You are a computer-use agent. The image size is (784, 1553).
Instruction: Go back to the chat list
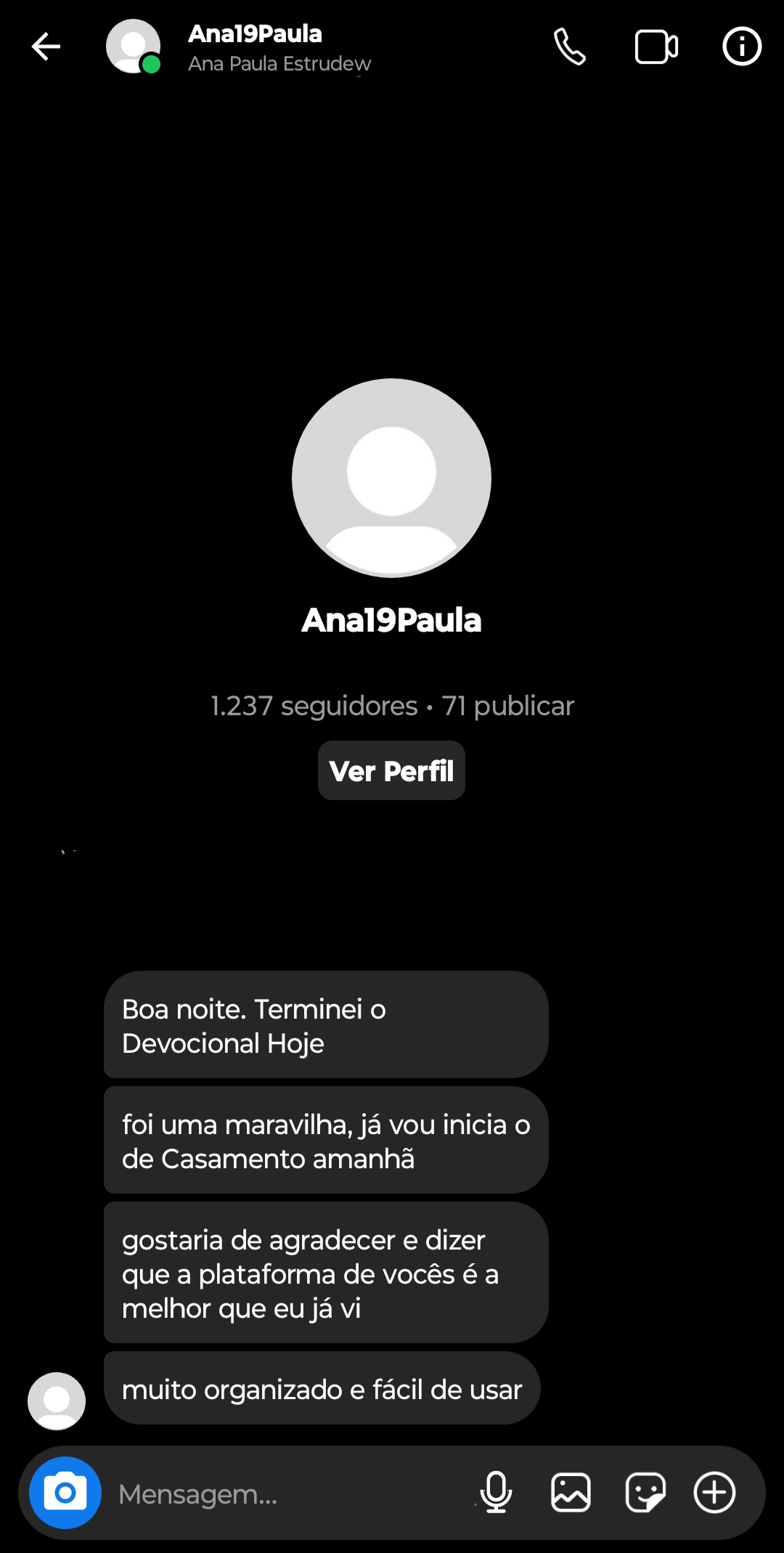pos(46,46)
